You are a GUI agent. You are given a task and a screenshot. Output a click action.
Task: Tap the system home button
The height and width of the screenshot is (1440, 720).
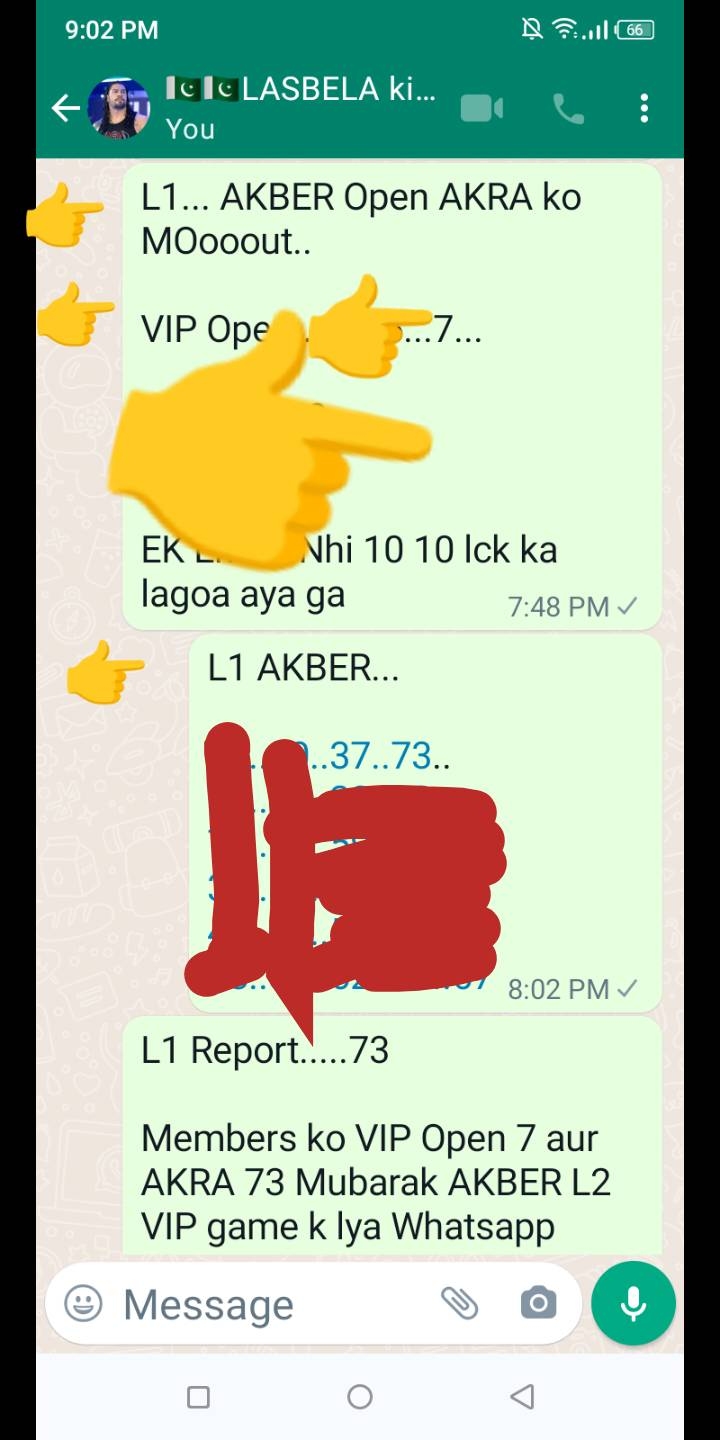tap(360, 1397)
